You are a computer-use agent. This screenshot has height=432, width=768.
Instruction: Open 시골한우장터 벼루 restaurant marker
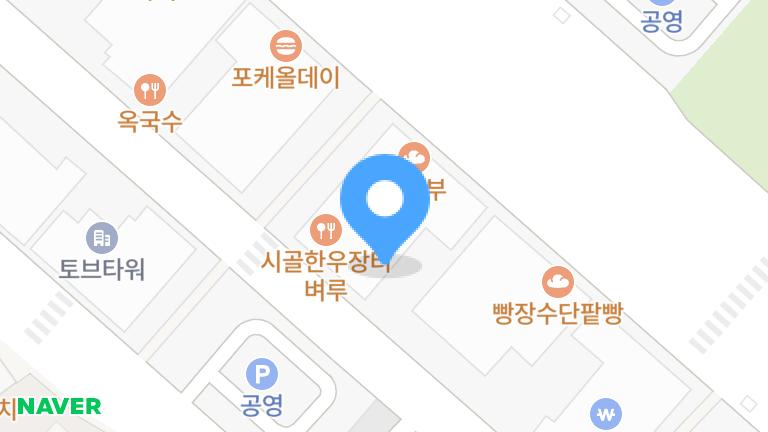click(327, 230)
